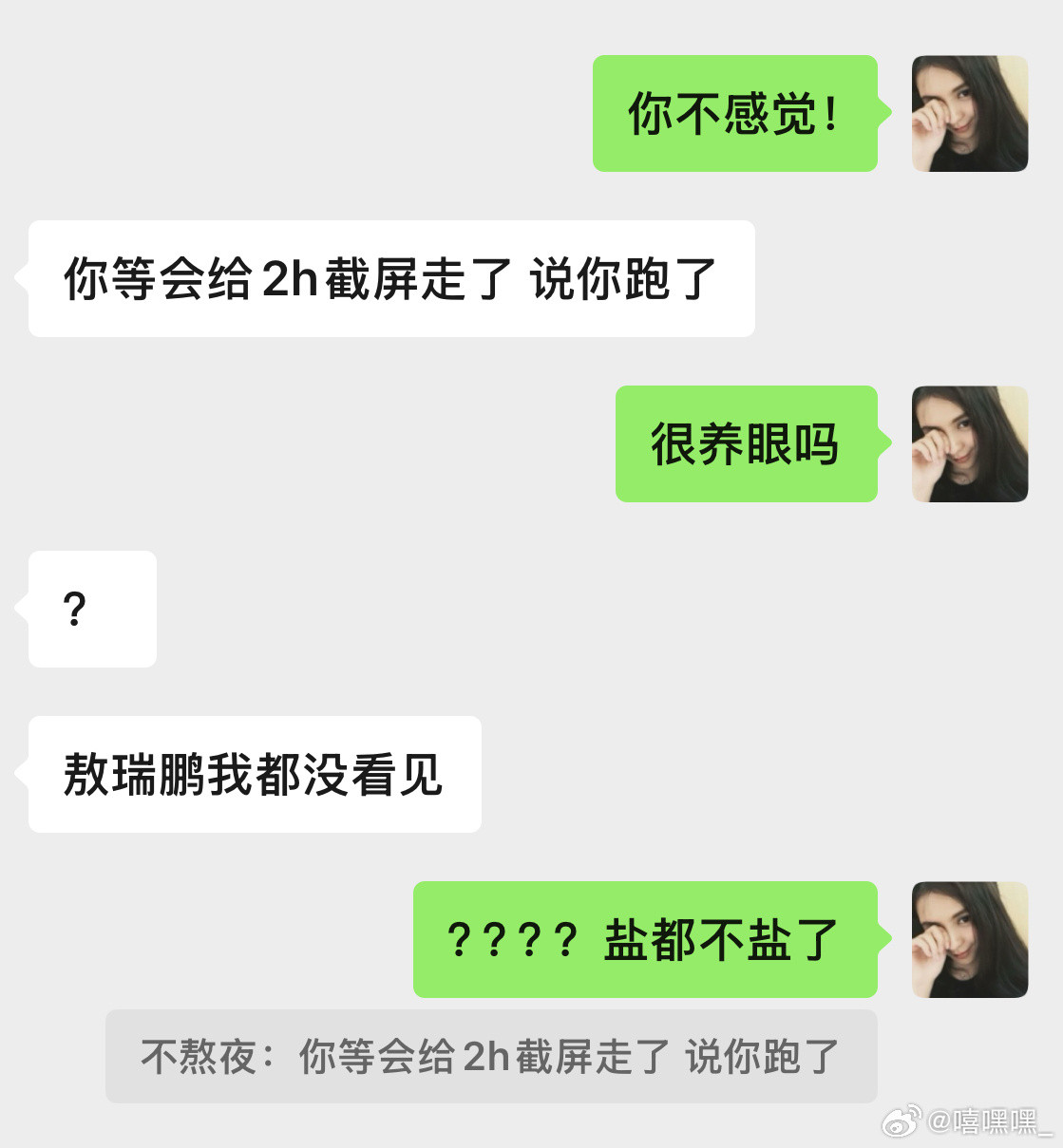This screenshot has width=1063, height=1148.
Task: Select the green "你不感觉!" message bubble
Action: click(x=735, y=113)
